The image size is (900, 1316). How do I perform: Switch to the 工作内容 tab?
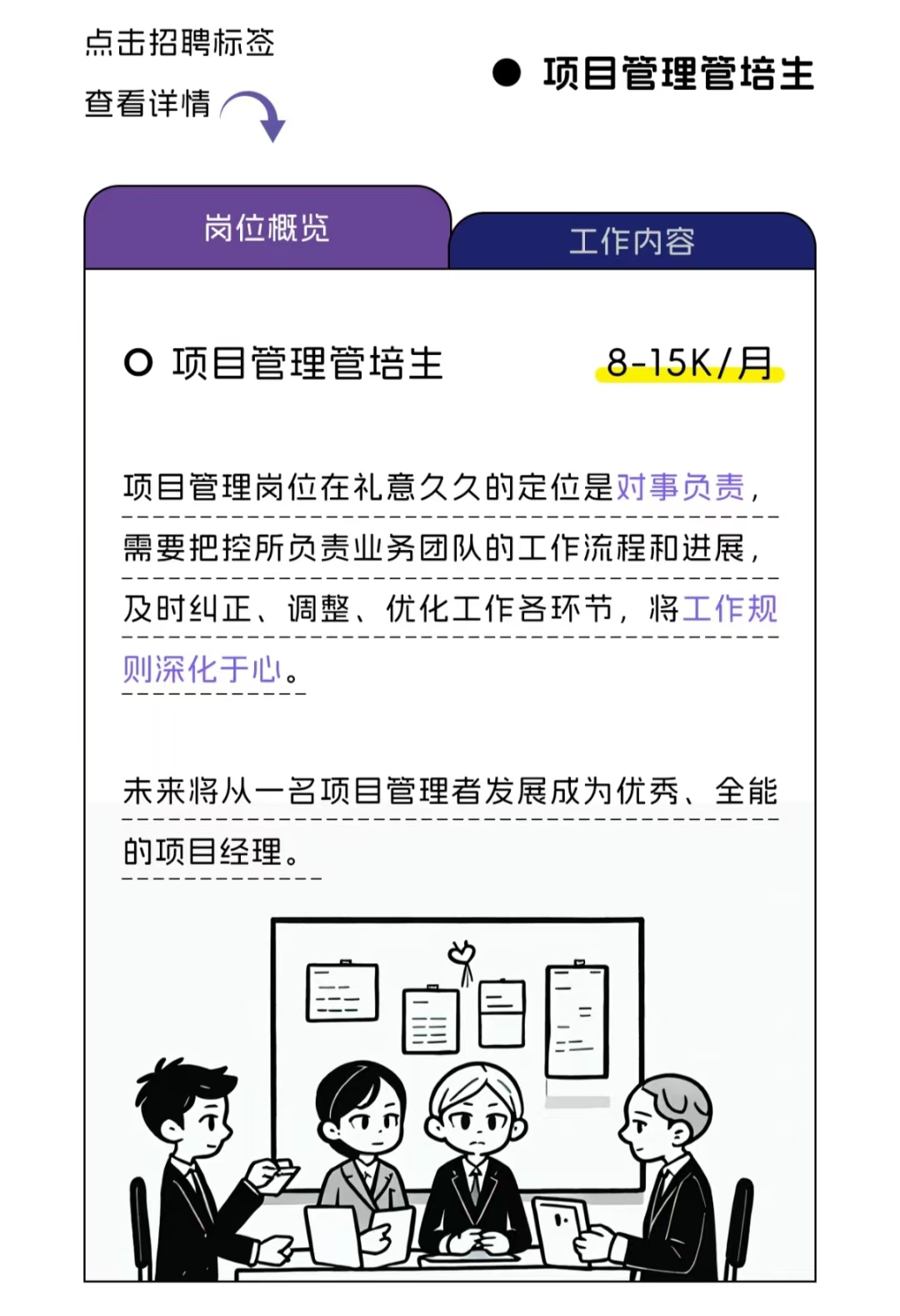pos(632,242)
